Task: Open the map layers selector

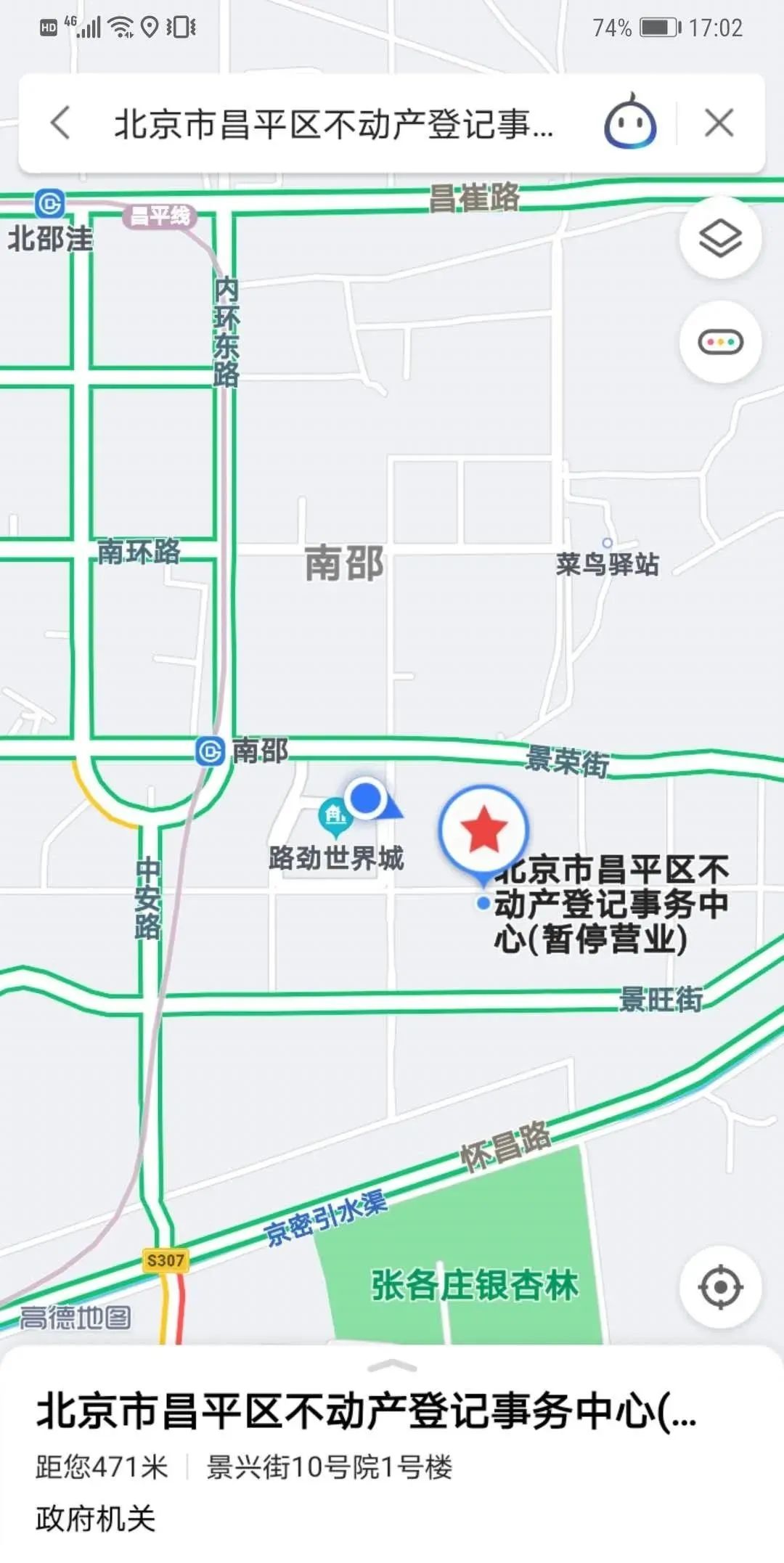Action: point(720,237)
